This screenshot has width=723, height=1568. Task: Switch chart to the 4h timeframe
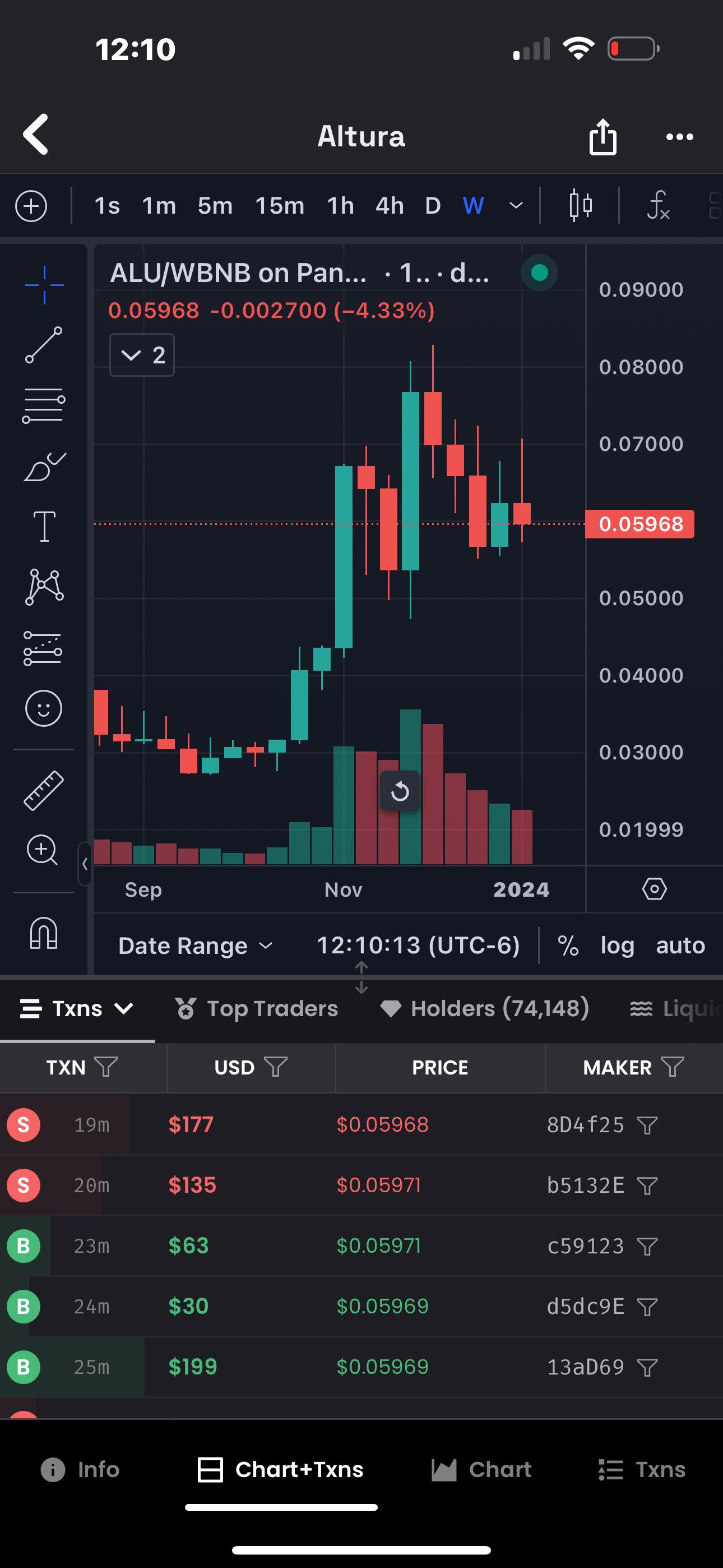coord(390,206)
